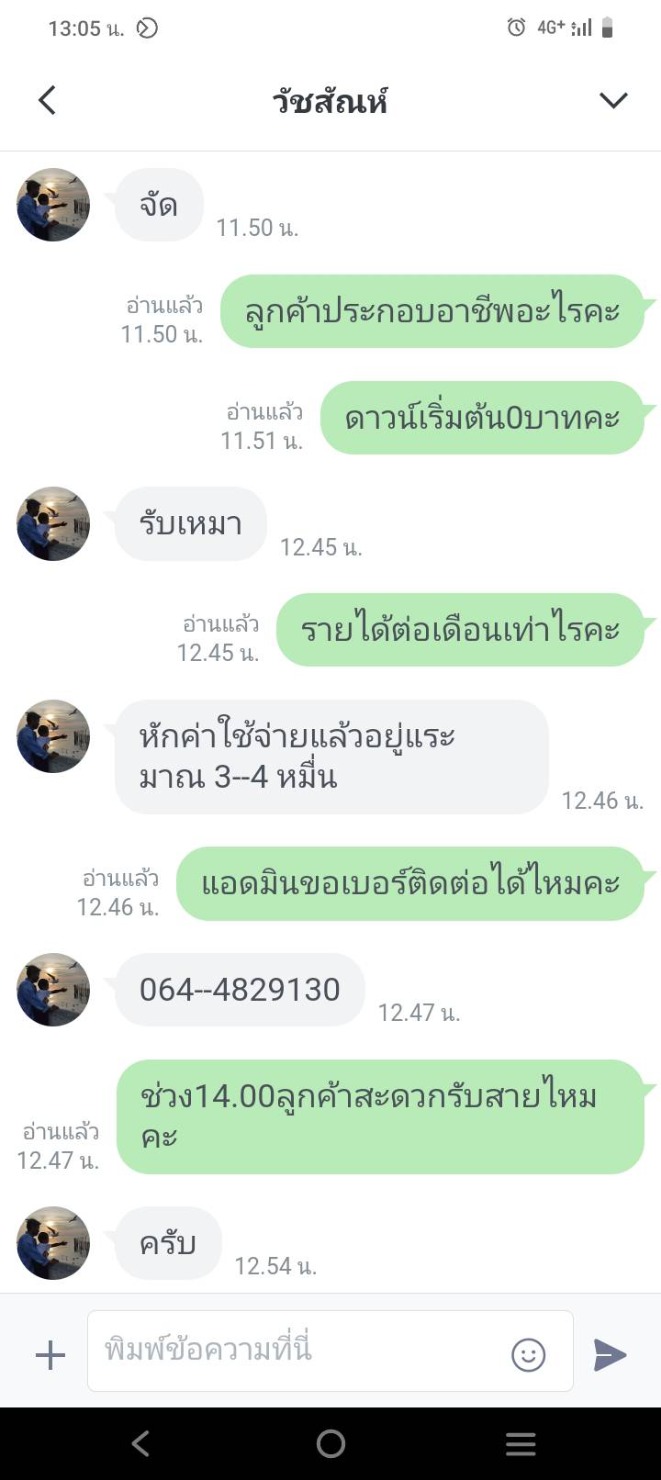Open the profile photo beside จัด message
The height and width of the screenshot is (1480, 661).
pos(53,205)
